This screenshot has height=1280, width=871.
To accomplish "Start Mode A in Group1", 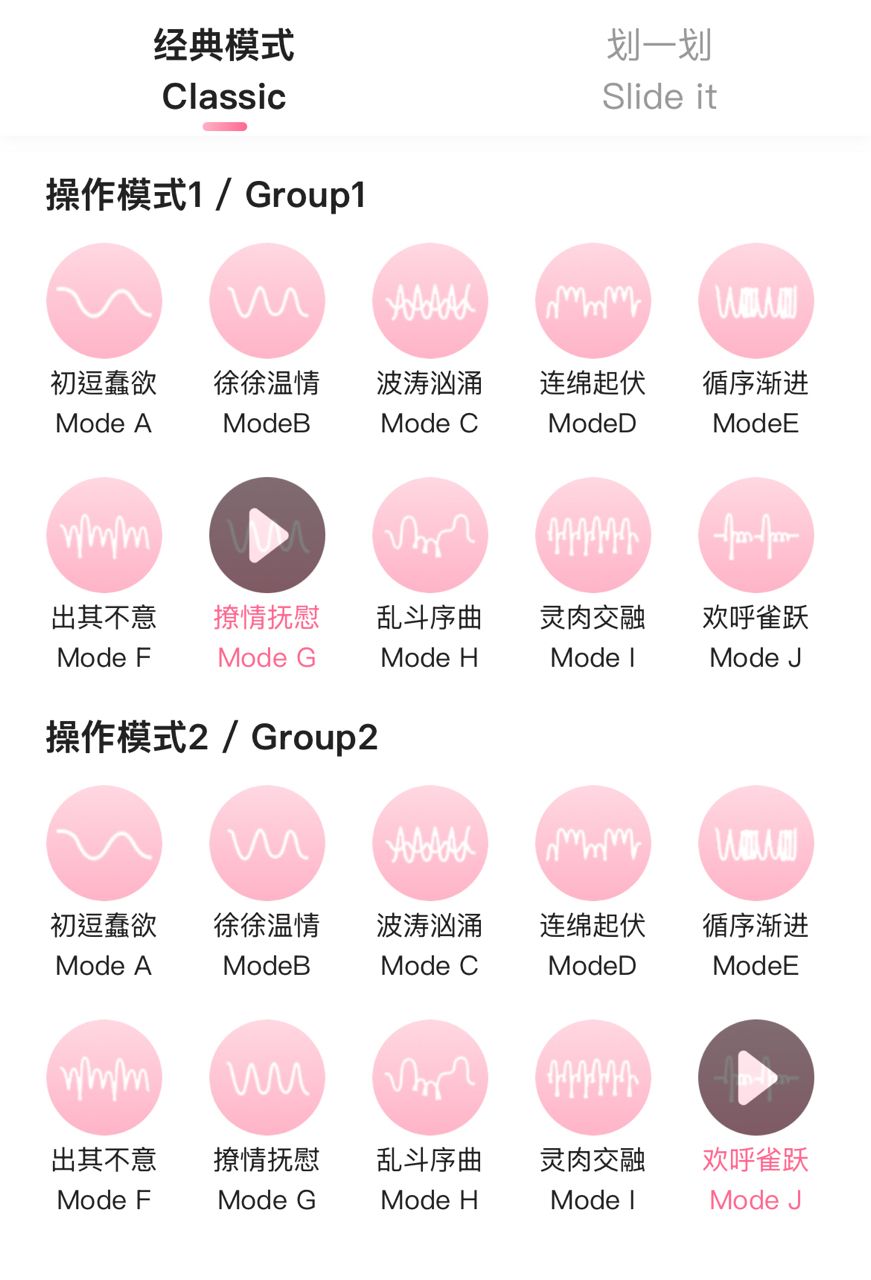I will 104,301.
